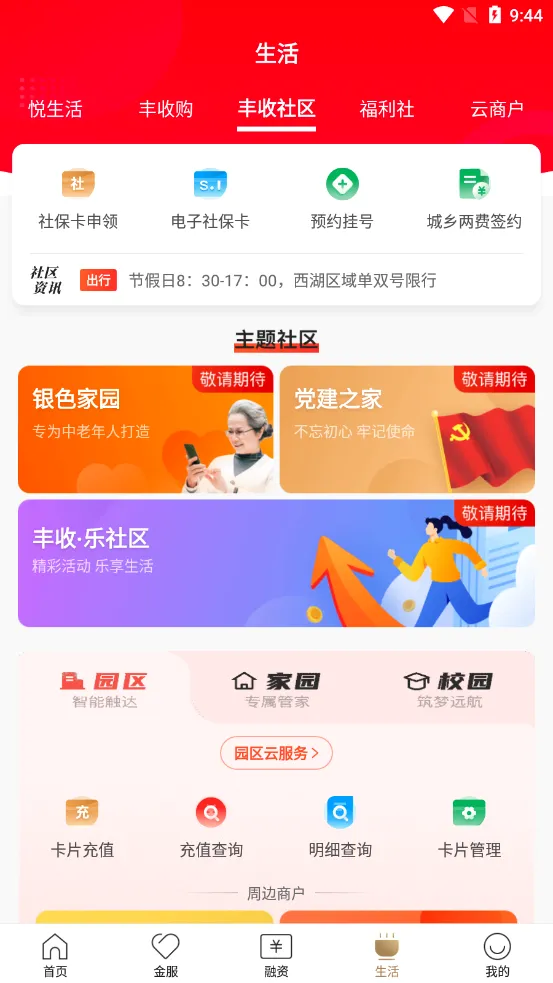Tap the 园区云服务 button
The image size is (553, 983).
coord(276,753)
